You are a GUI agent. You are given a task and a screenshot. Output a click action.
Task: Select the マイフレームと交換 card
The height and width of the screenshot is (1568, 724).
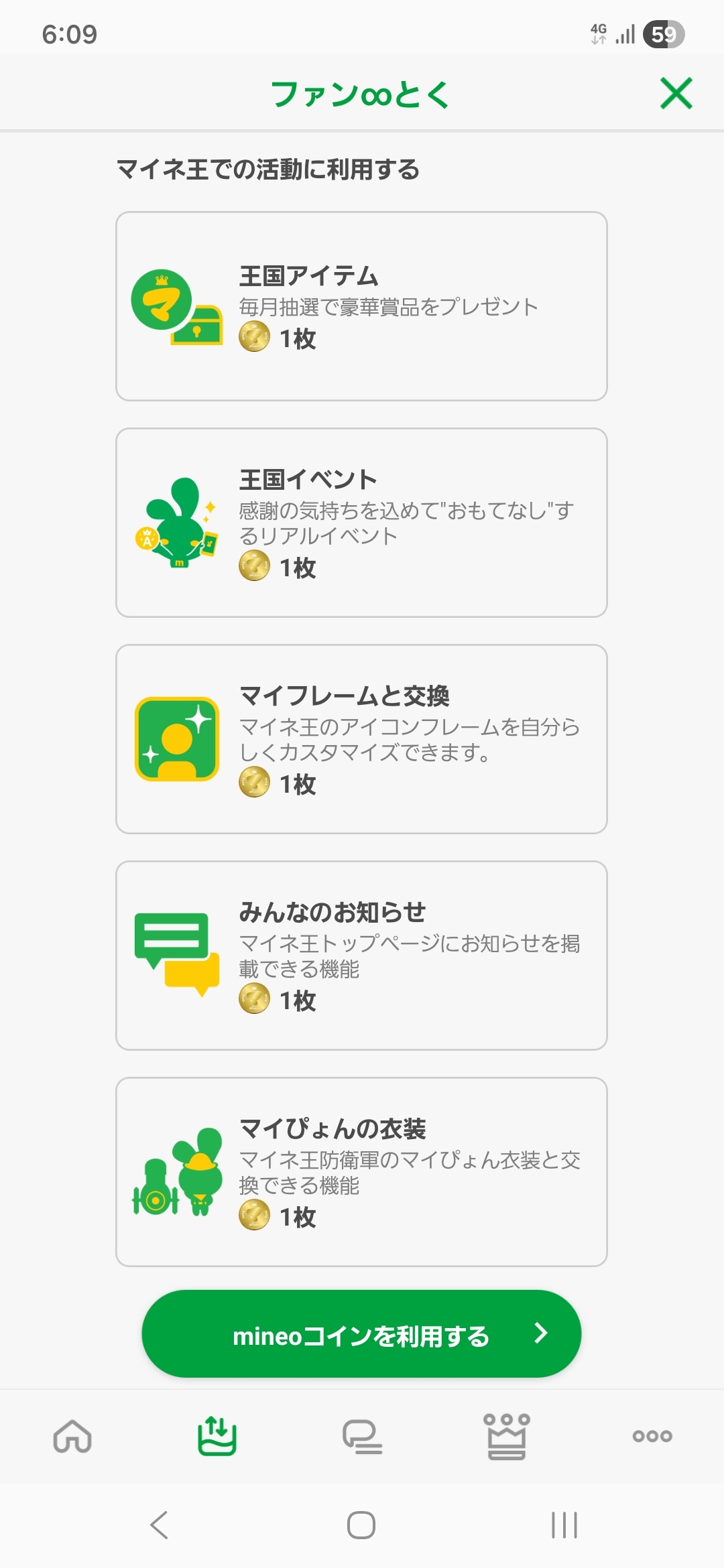click(x=361, y=739)
